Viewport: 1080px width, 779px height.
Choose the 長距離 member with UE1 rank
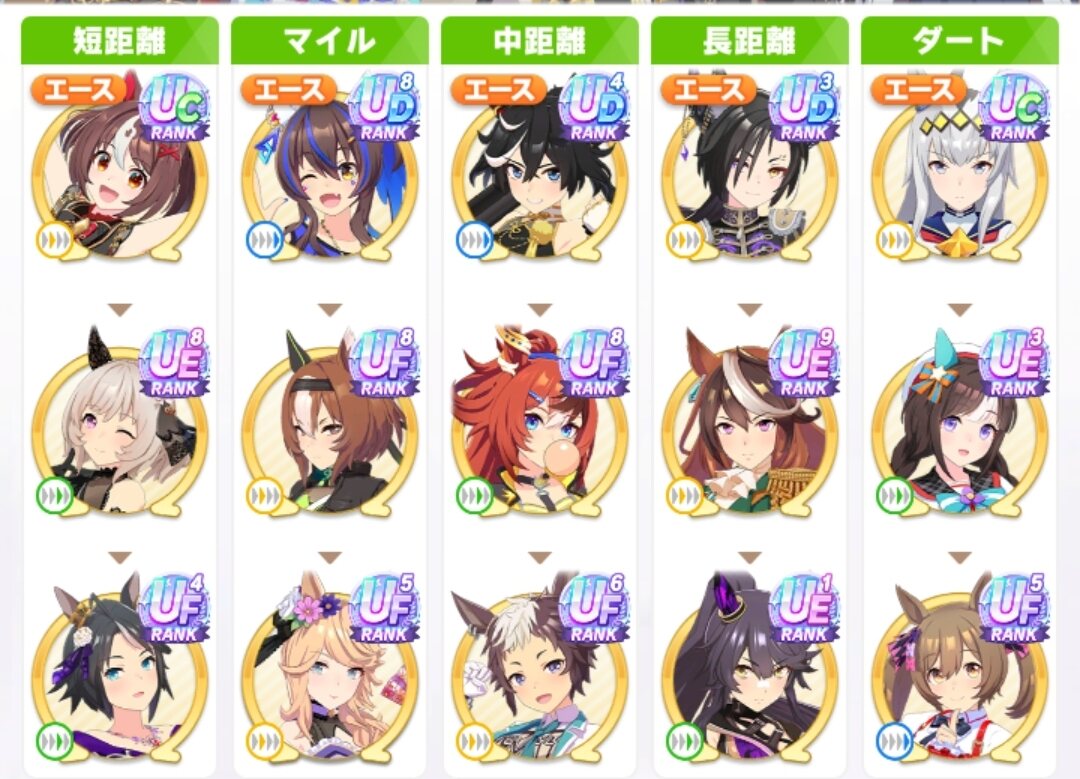750,671
